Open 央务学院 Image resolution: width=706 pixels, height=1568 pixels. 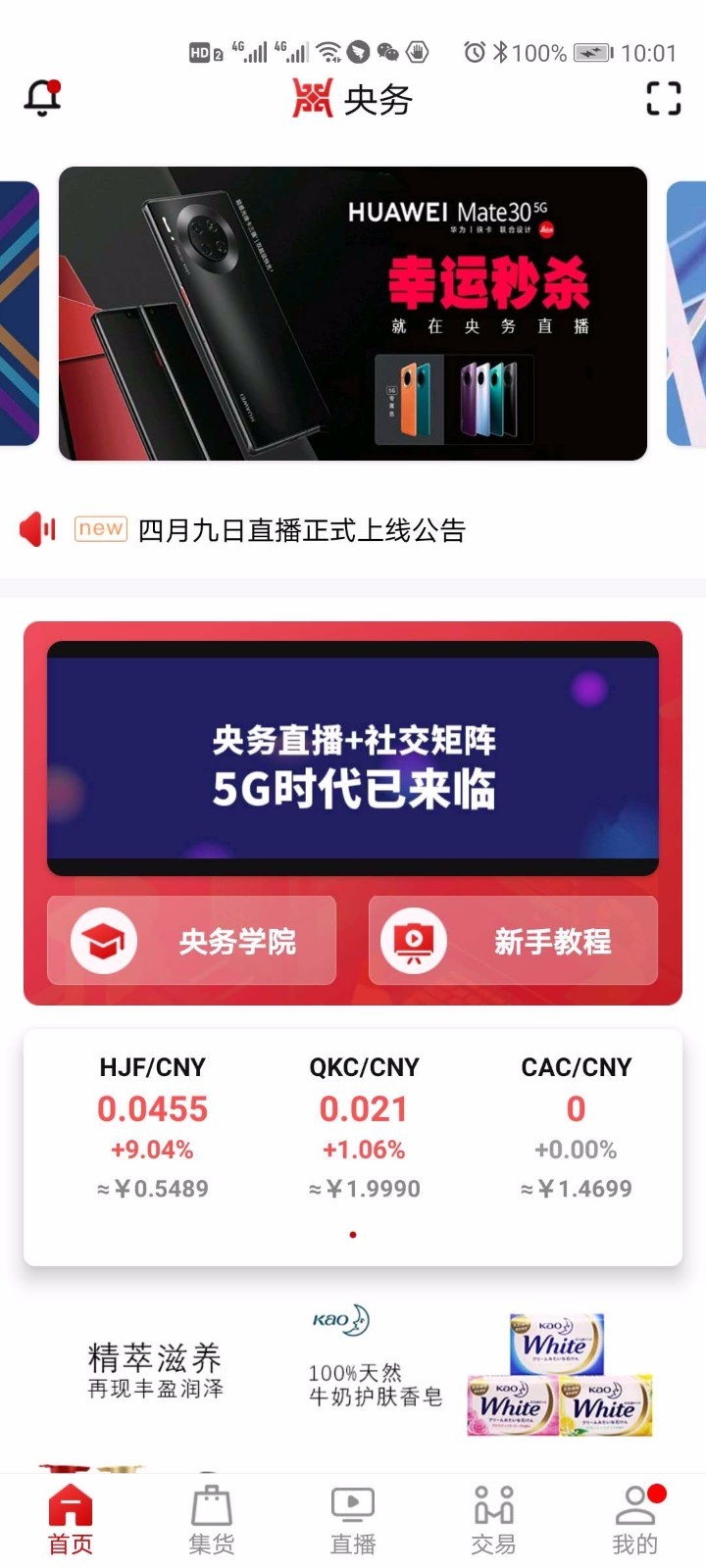pyautogui.click(x=192, y=941)
